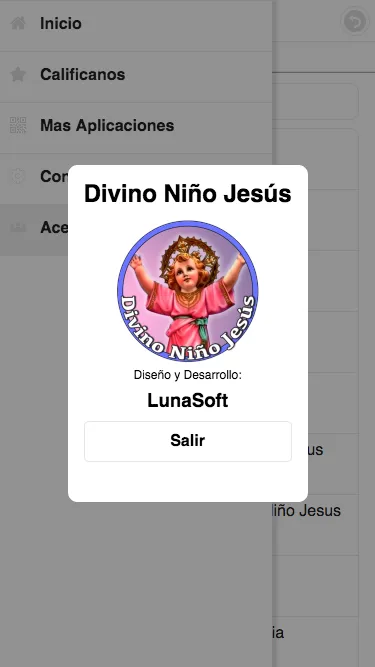Viewport: 375px width, 667px height.
Task: Open Inicio in the side menu
Action: tap(136, 25)
